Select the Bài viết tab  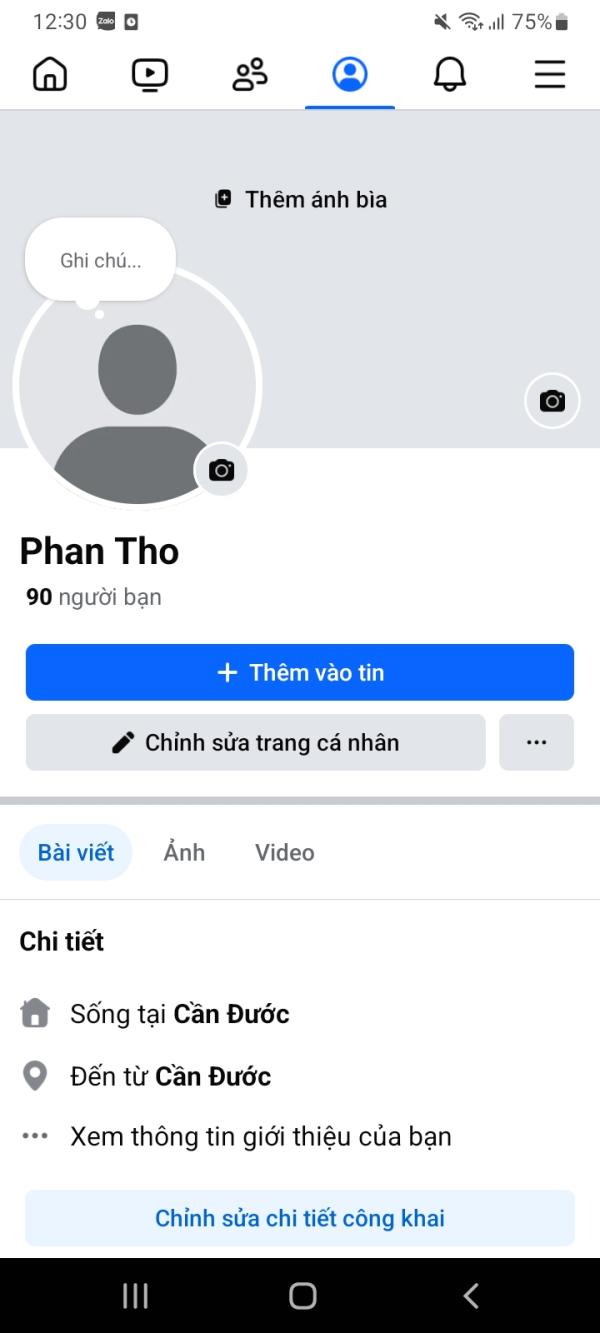pos(76,852)
